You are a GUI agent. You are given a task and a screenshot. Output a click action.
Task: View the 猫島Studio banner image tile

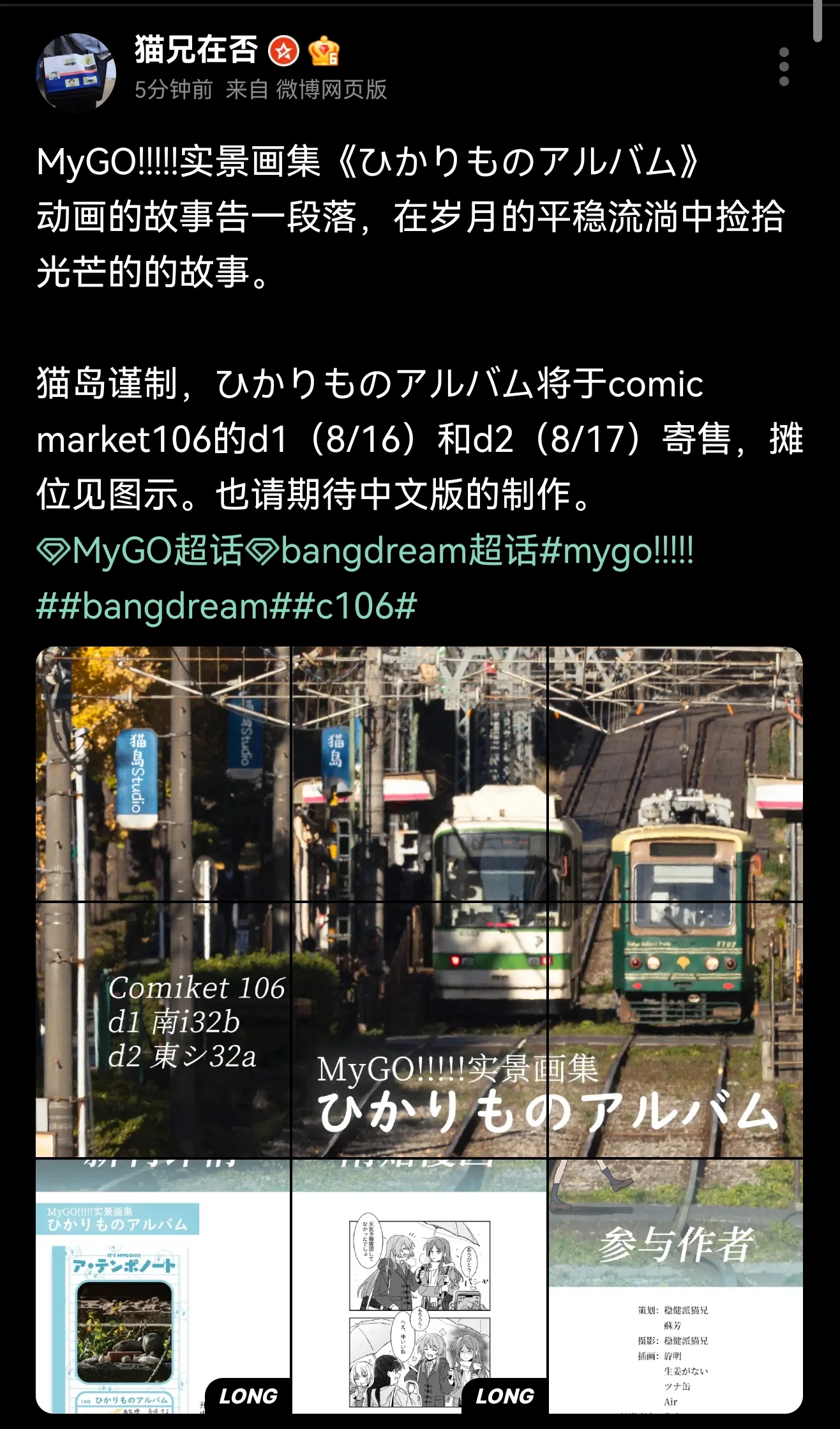[163, 774]
